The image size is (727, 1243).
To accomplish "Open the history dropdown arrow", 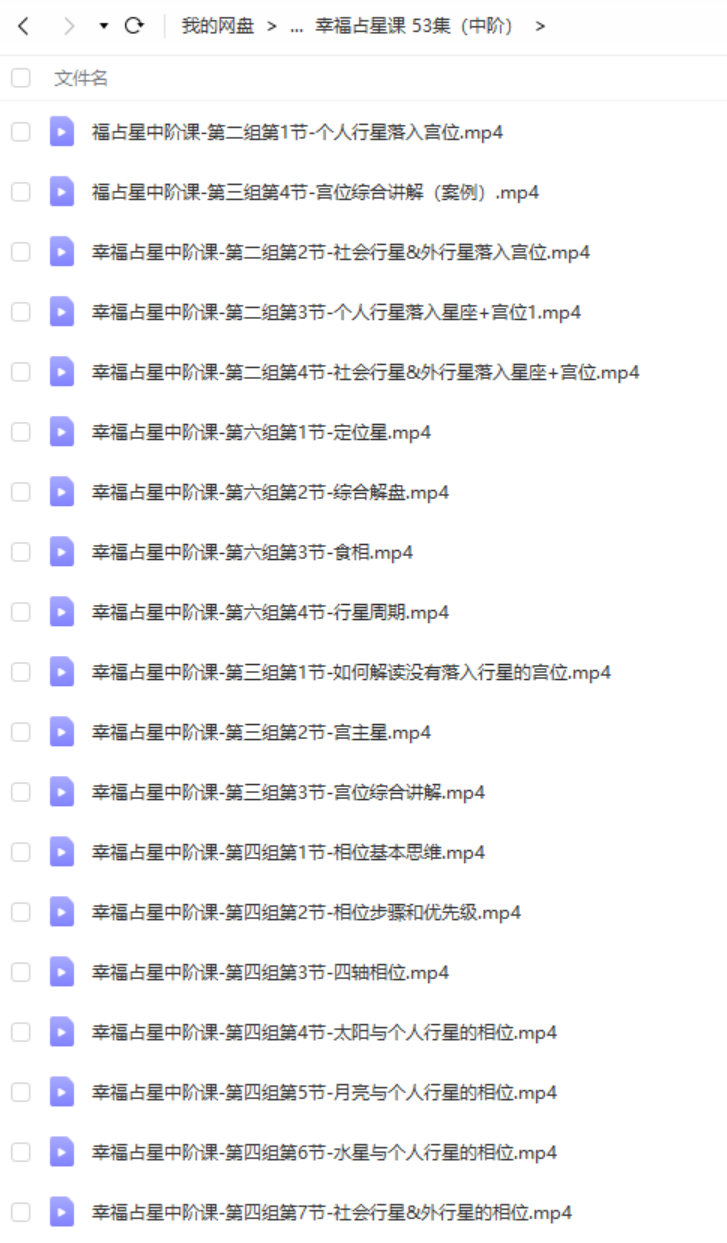I will [105, 26].
